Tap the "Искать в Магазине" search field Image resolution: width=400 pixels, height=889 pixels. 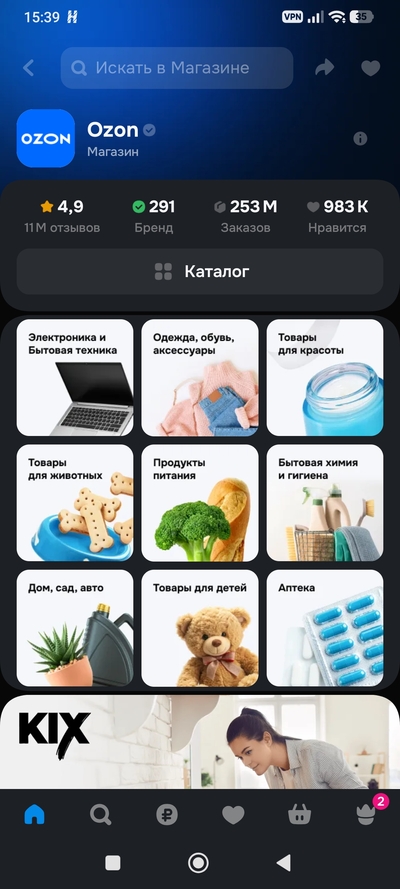point(177,68)
